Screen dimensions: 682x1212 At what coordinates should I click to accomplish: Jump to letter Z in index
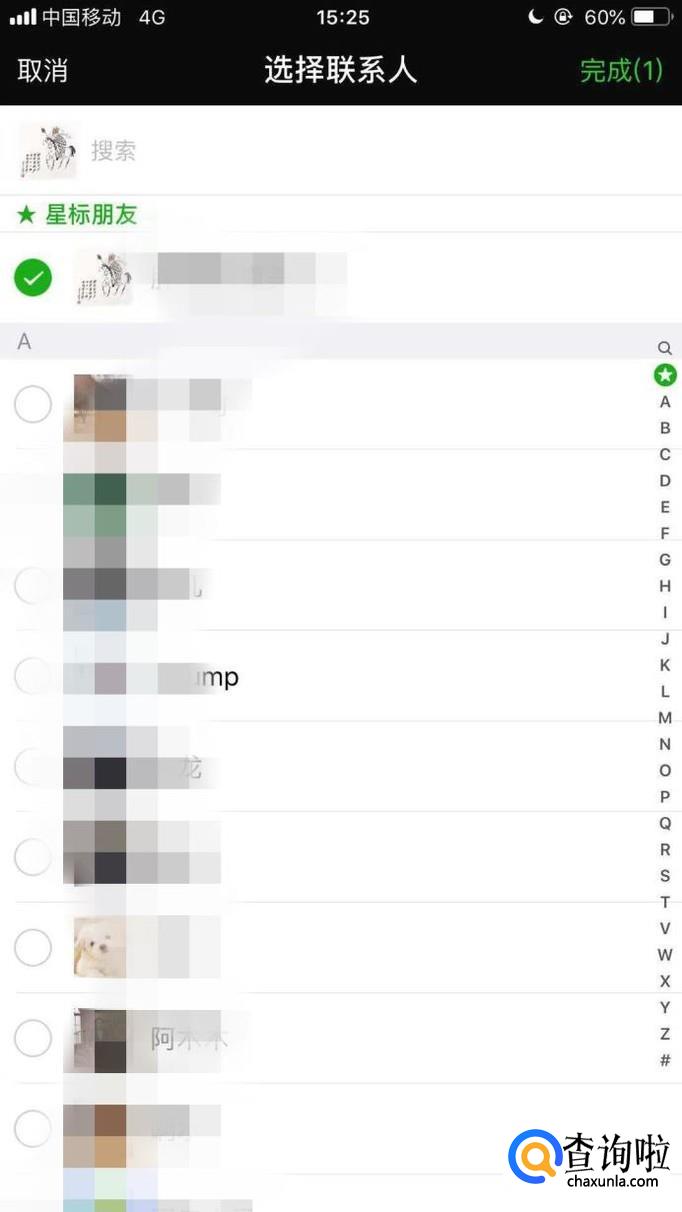[665, 1034]
